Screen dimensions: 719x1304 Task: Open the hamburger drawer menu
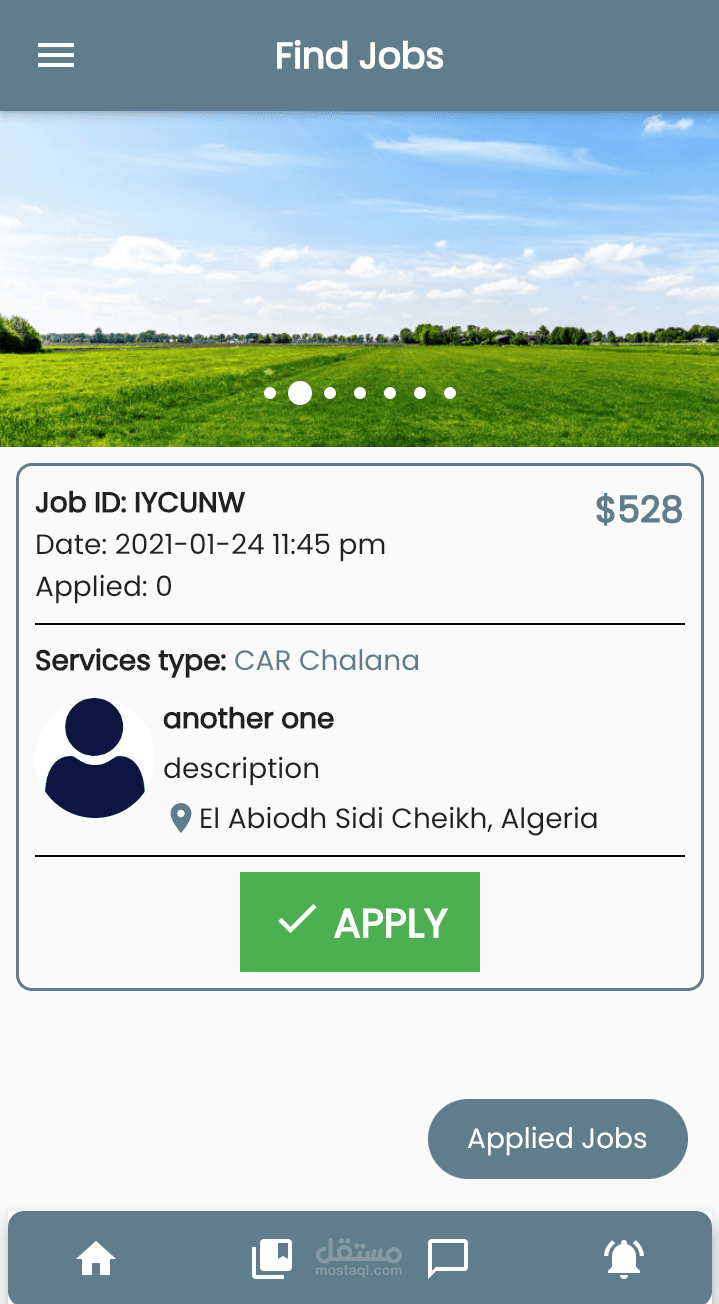(56, 56)
